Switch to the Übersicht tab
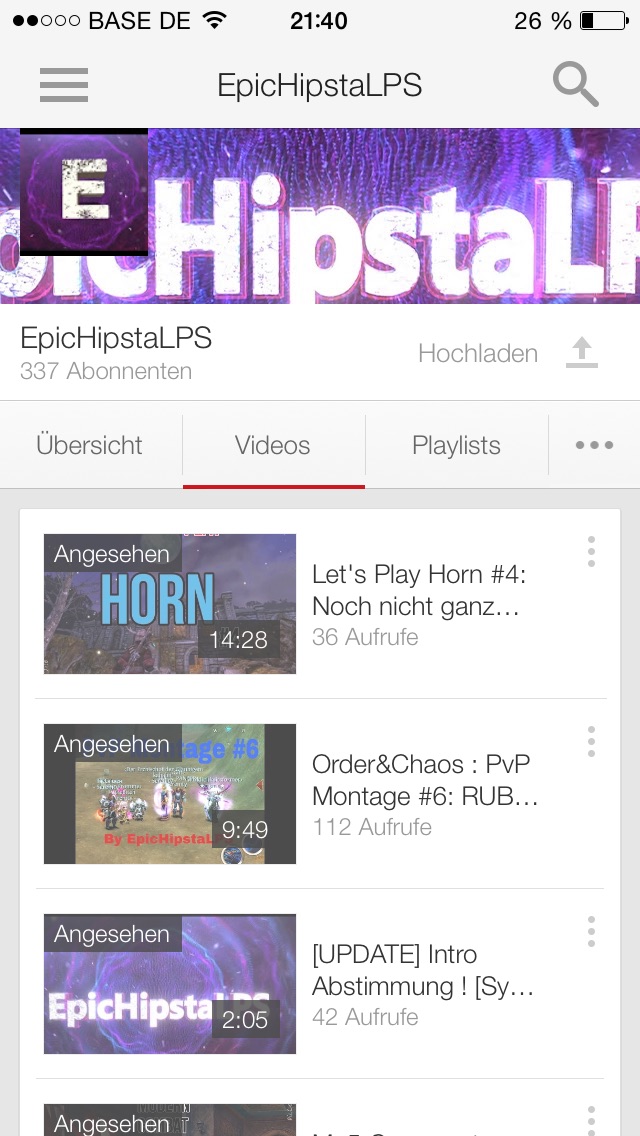The height and width of the screenshot is (1136, 640). 90,445
